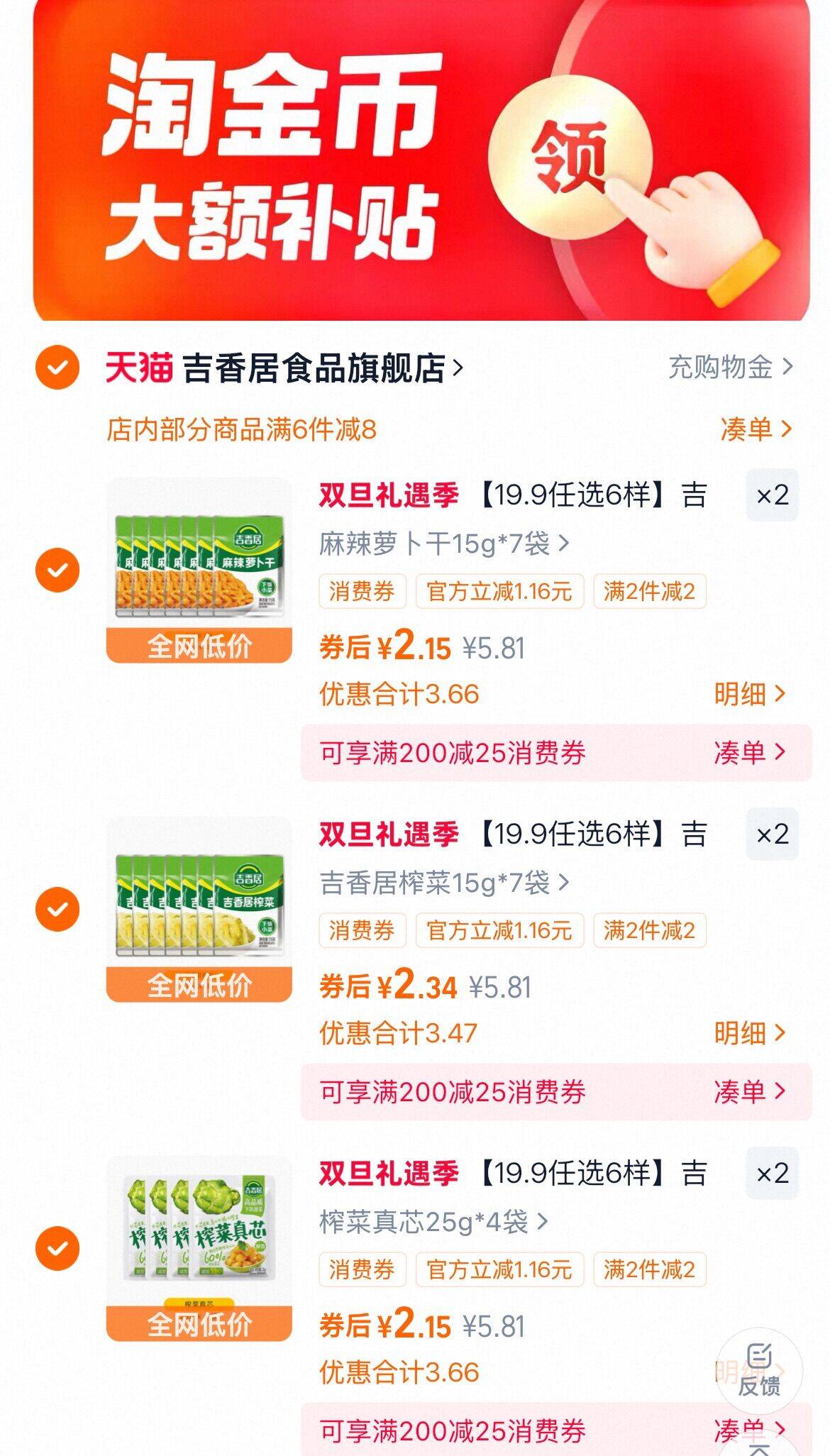Image resolution: width=830 pixels, height=1456 pixels.
Task: Tap 凑单 under the 麻辣萝卜干 item
Action: coord(749,752)
